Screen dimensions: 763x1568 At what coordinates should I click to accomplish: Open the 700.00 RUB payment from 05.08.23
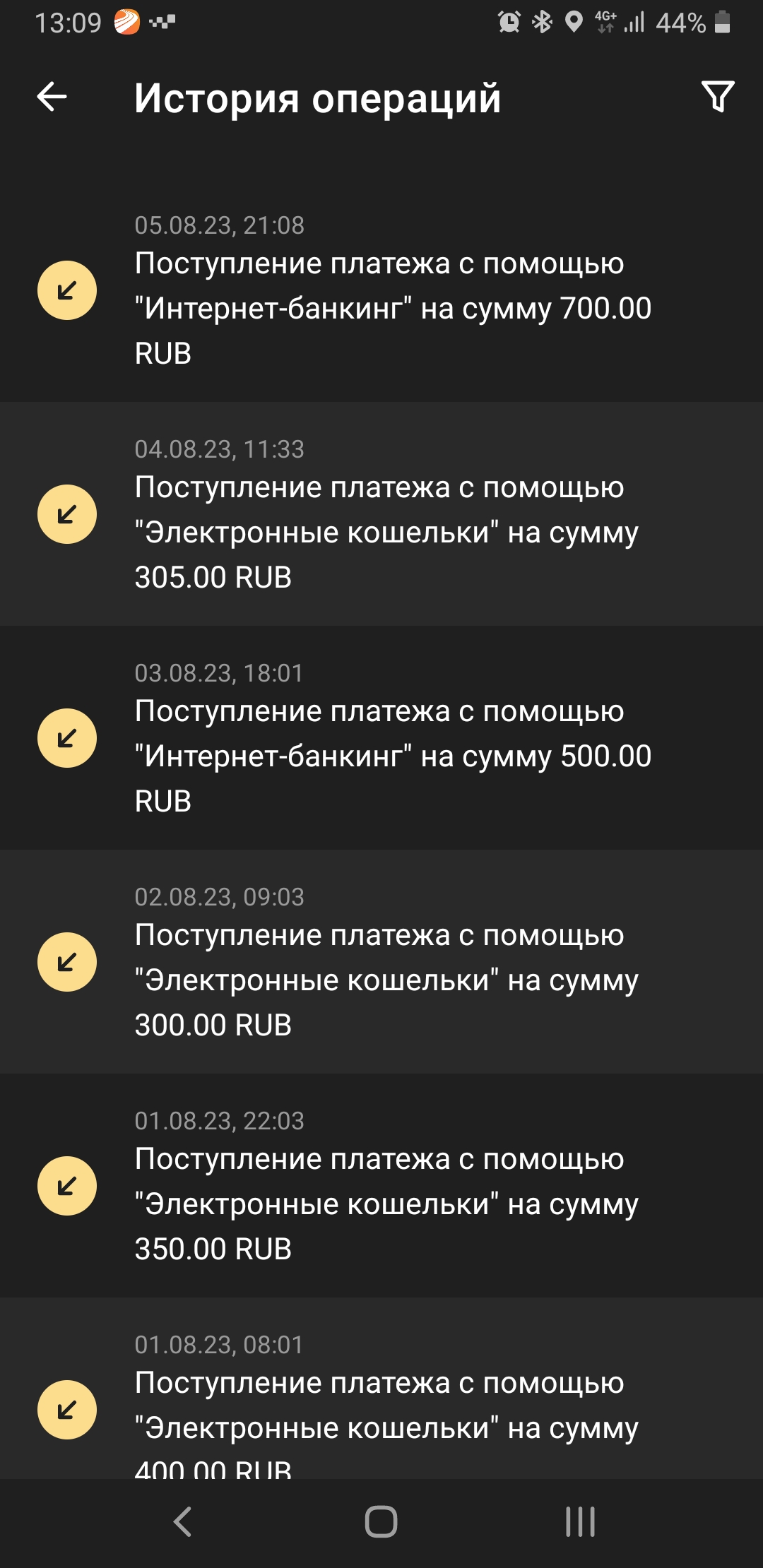[381, 291]
